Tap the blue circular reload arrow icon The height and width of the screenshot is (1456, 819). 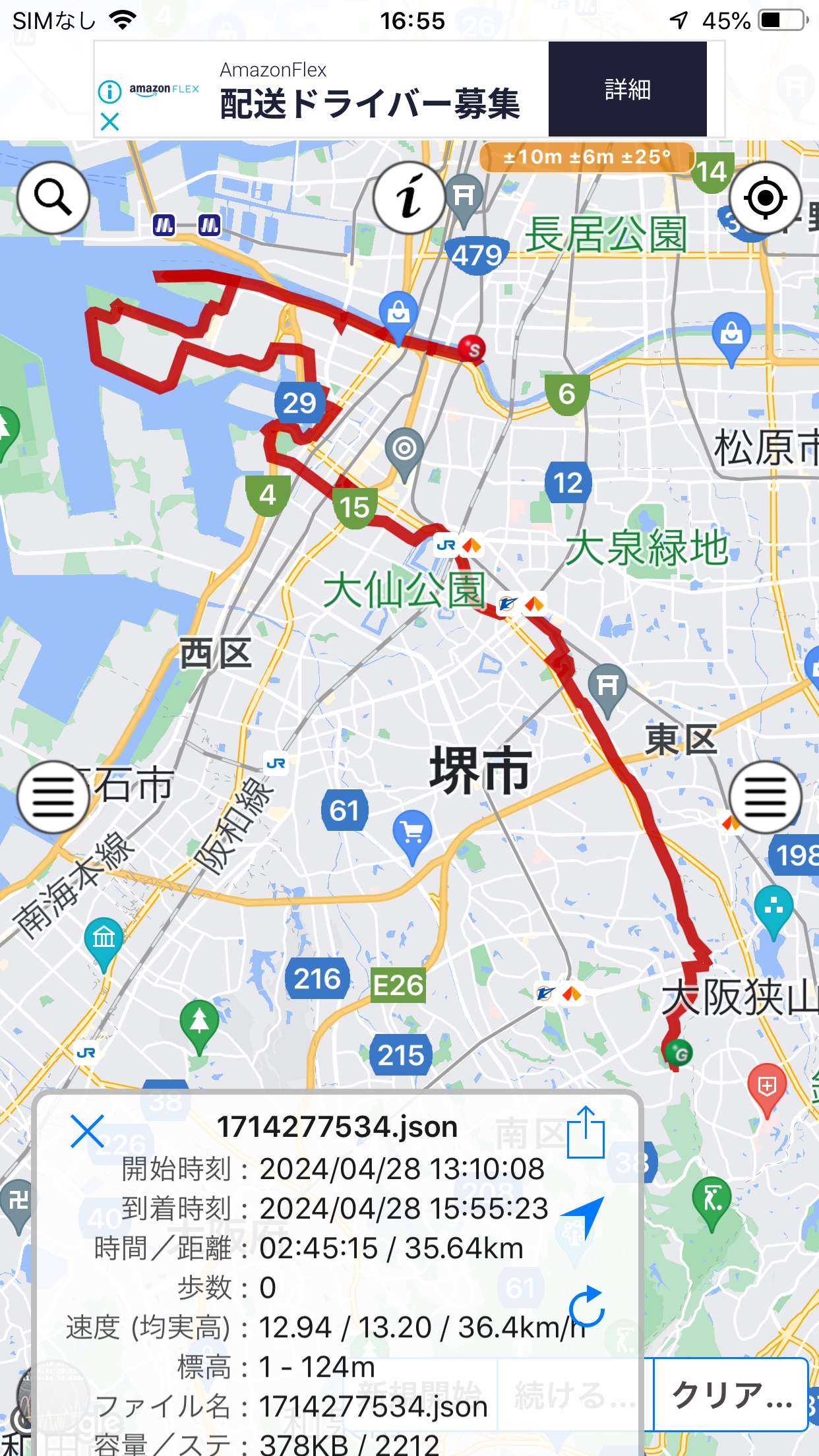[586, 1306]
